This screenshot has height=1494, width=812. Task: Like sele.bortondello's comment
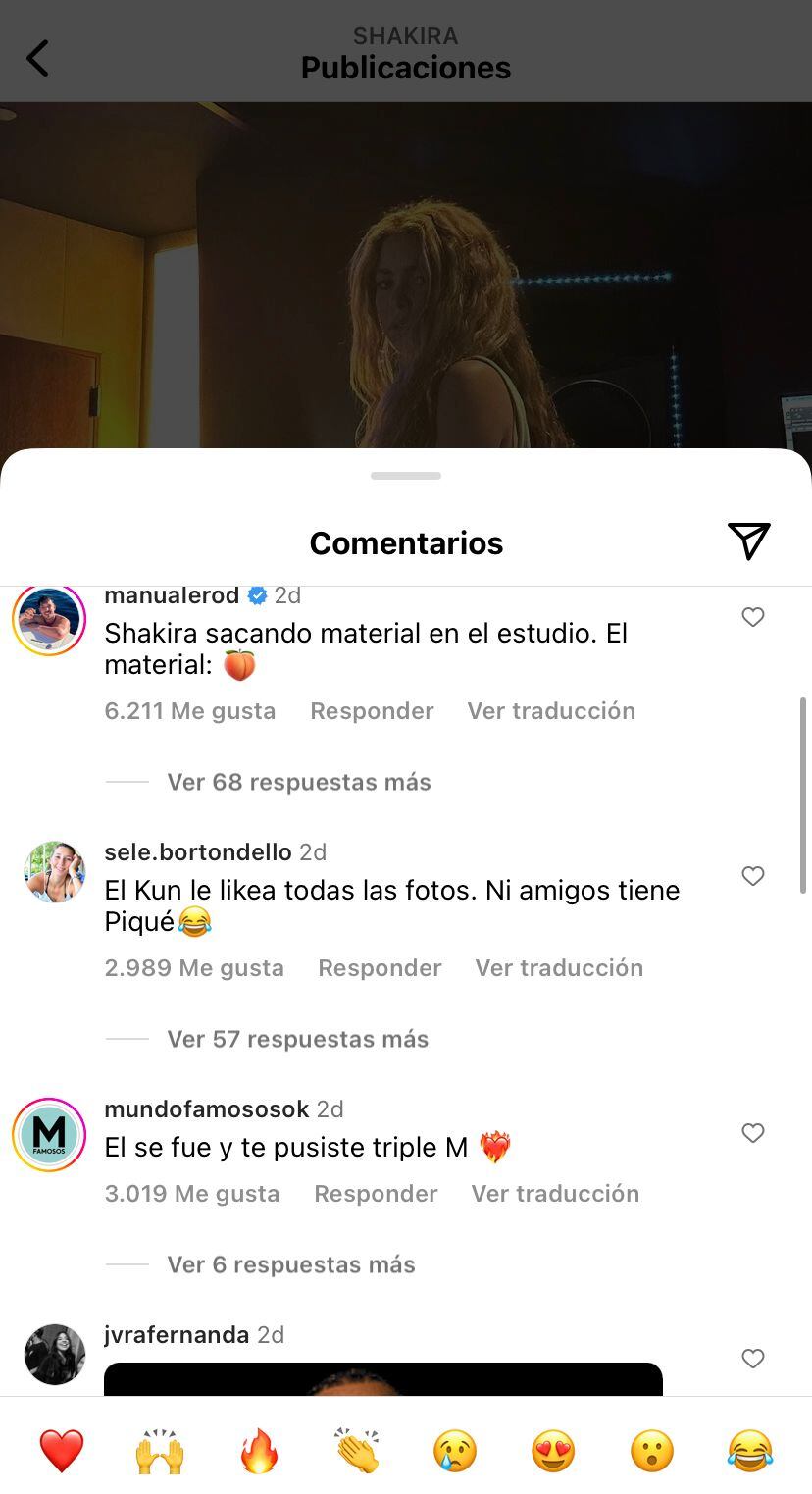[x=753, y=875]
